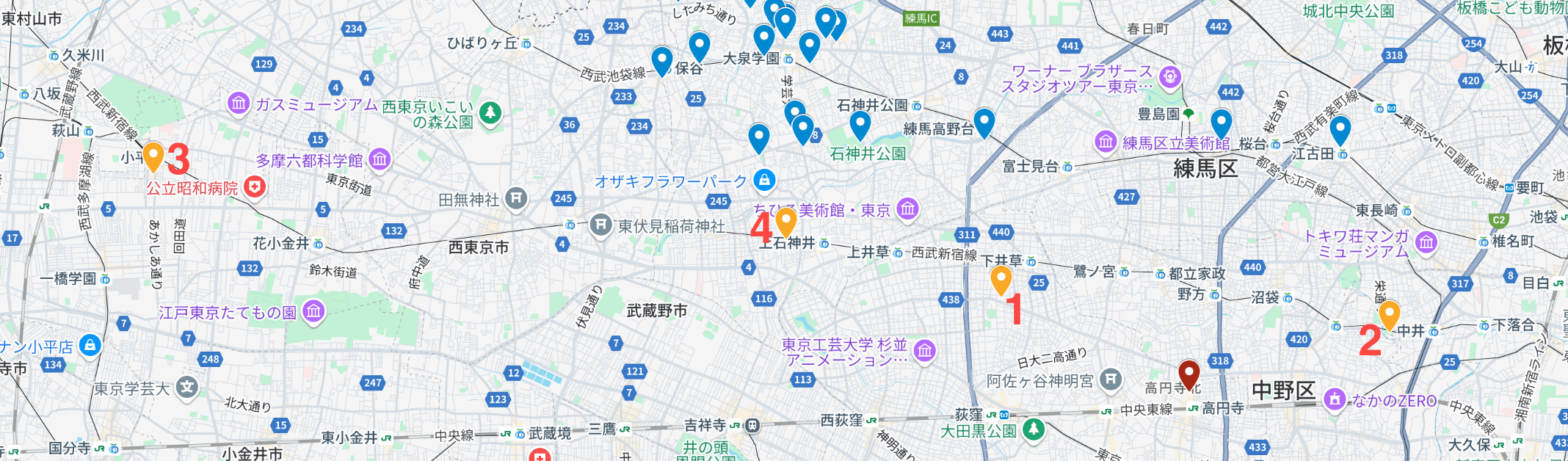Select the 江戸東京たてもの園 museum marker
This screenshot has height=461, width=1568.
coord(313,311)
